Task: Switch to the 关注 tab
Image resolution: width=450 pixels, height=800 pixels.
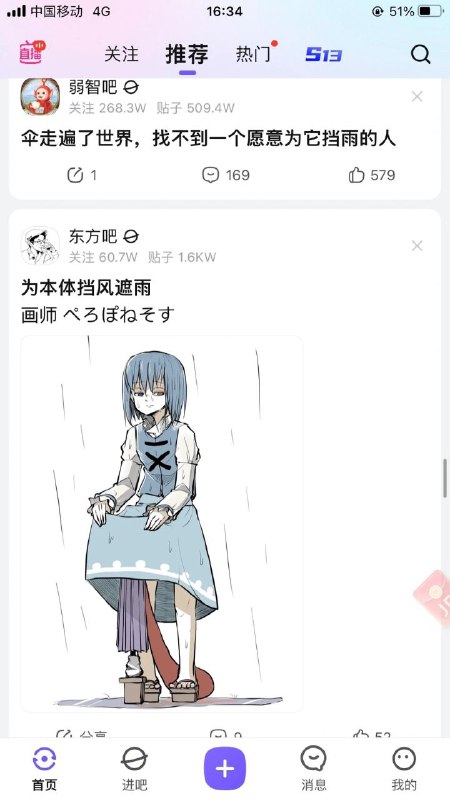Action: click(x=121, y=54)
